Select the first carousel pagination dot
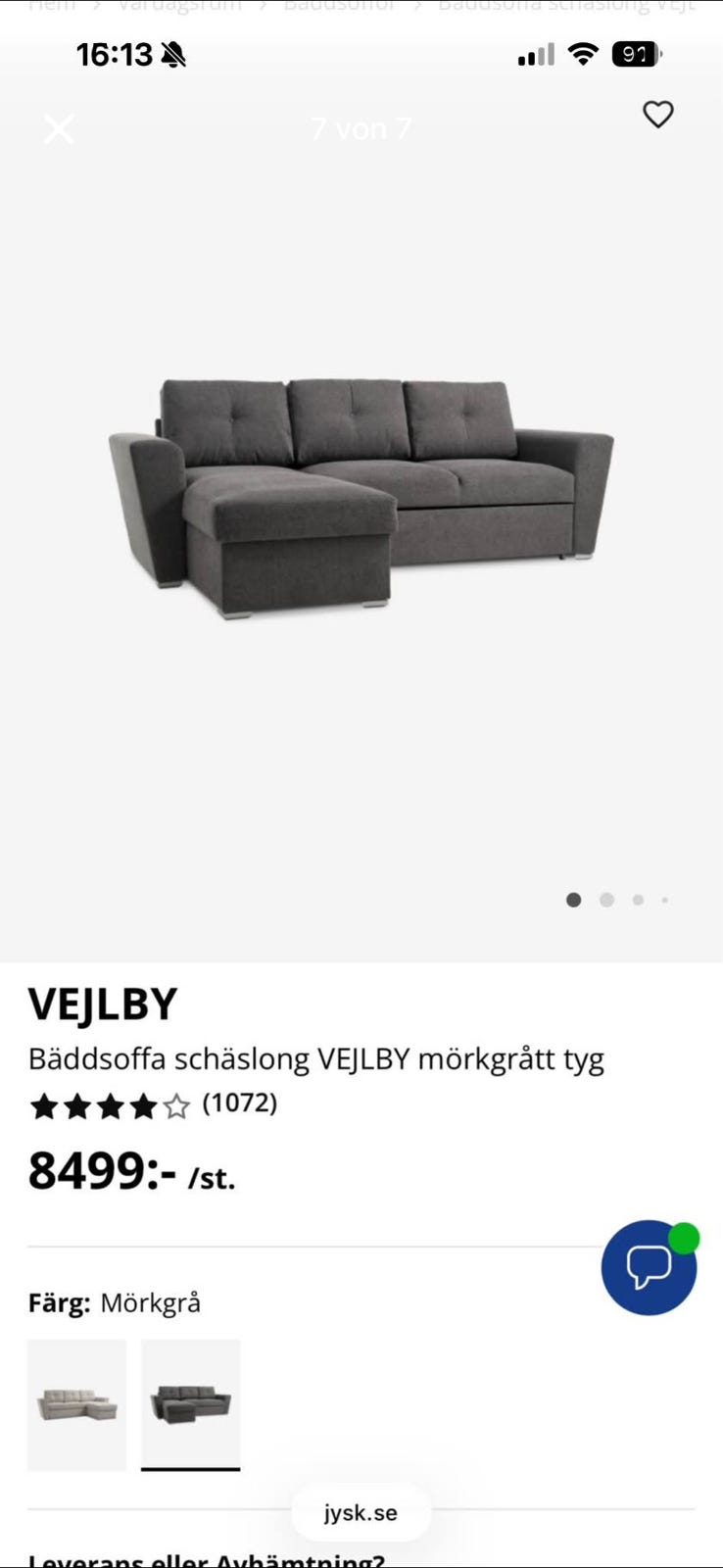 [573, 900]
